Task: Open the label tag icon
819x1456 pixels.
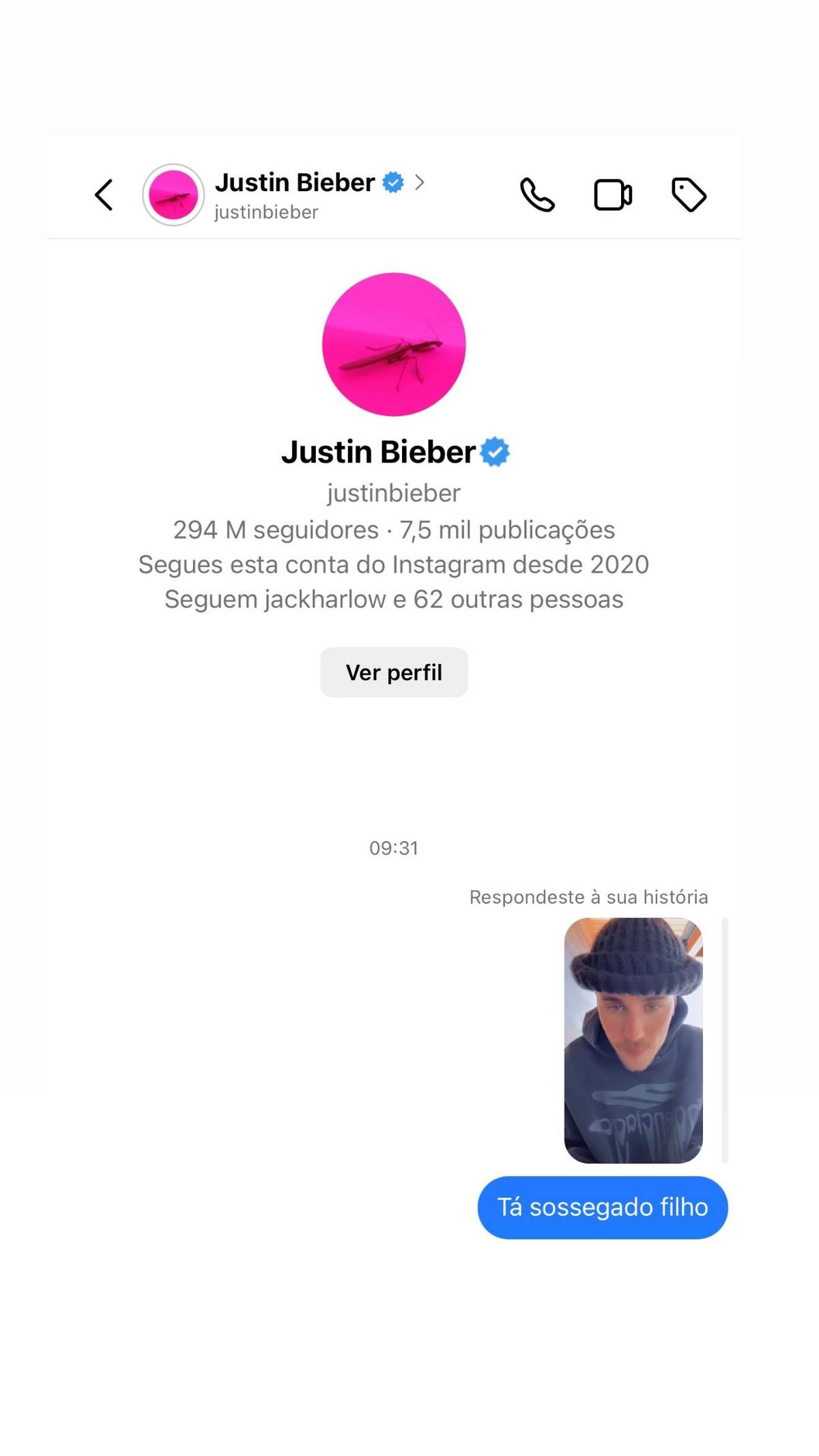Action: (x=689, y=195)
